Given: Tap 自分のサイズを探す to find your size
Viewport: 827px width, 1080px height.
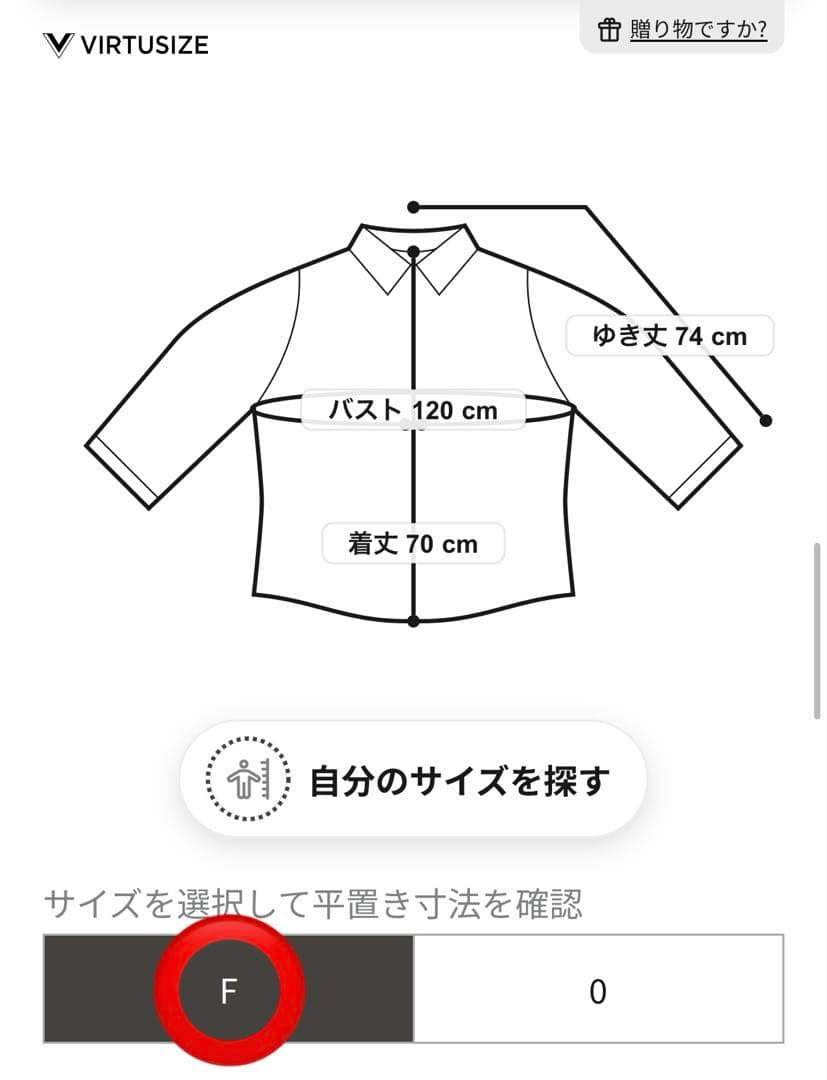Looking at the screenshot, I should [413, 779].
